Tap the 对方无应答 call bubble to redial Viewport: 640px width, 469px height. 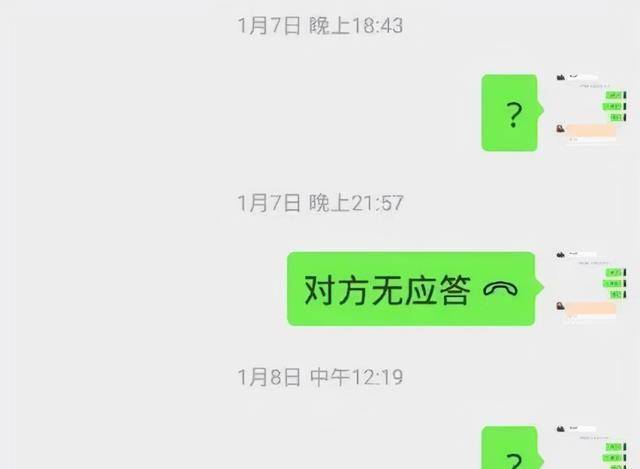pyautogui.click(x=413, y=289)
